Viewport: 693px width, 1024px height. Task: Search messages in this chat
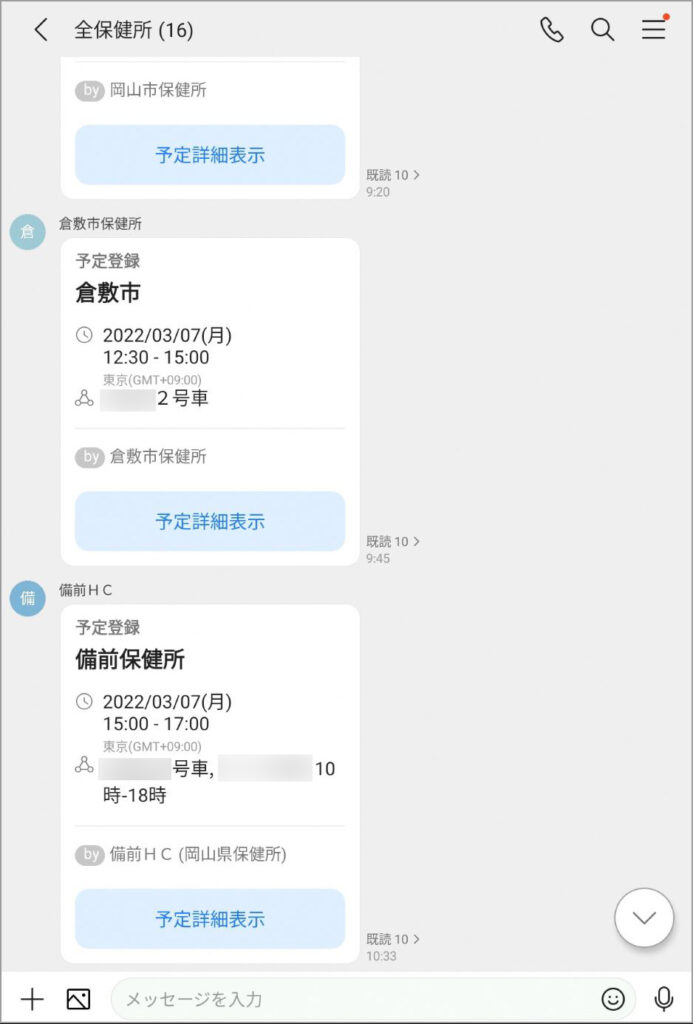(x=602, y=30)
